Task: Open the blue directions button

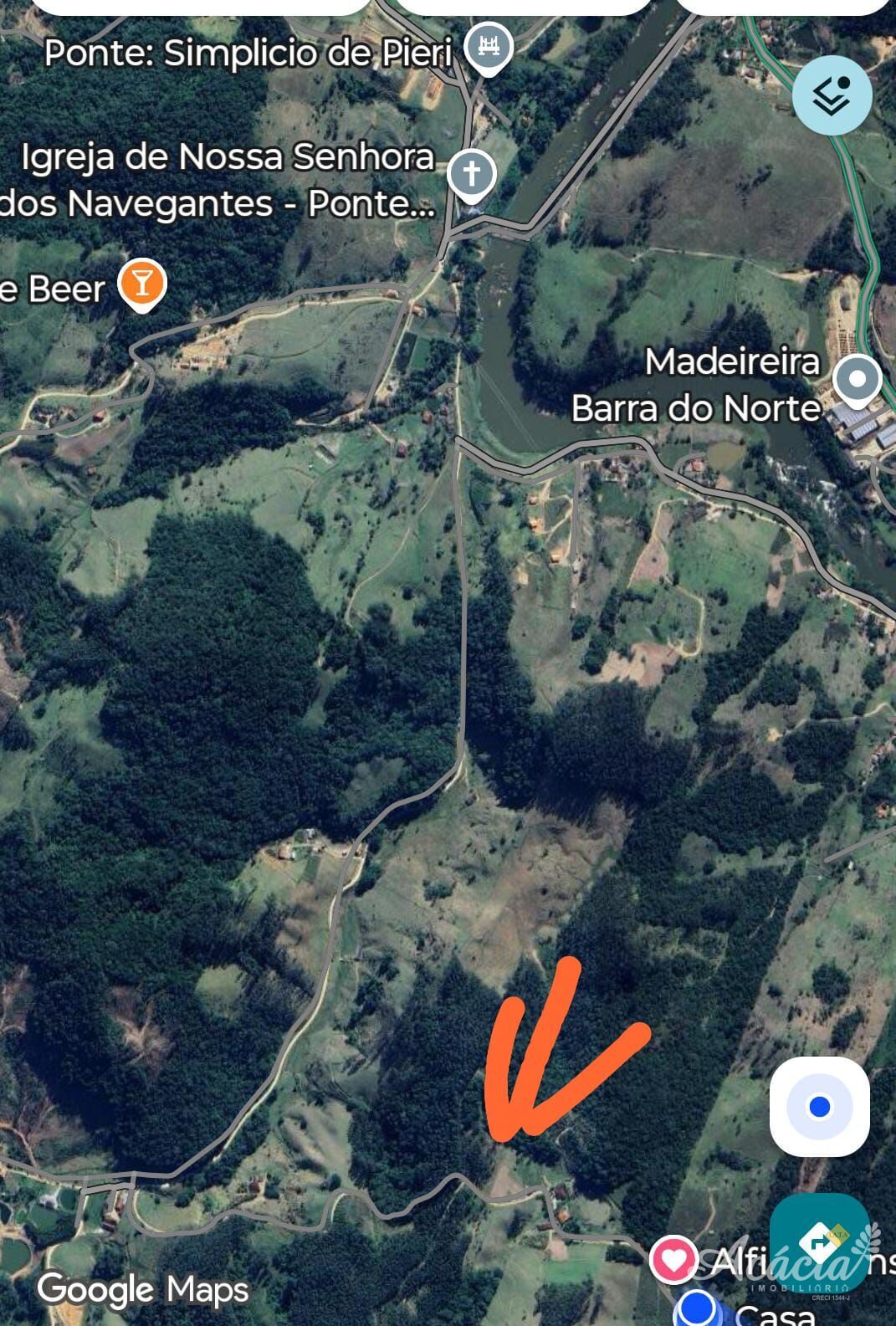Action: pos(818,1242)
